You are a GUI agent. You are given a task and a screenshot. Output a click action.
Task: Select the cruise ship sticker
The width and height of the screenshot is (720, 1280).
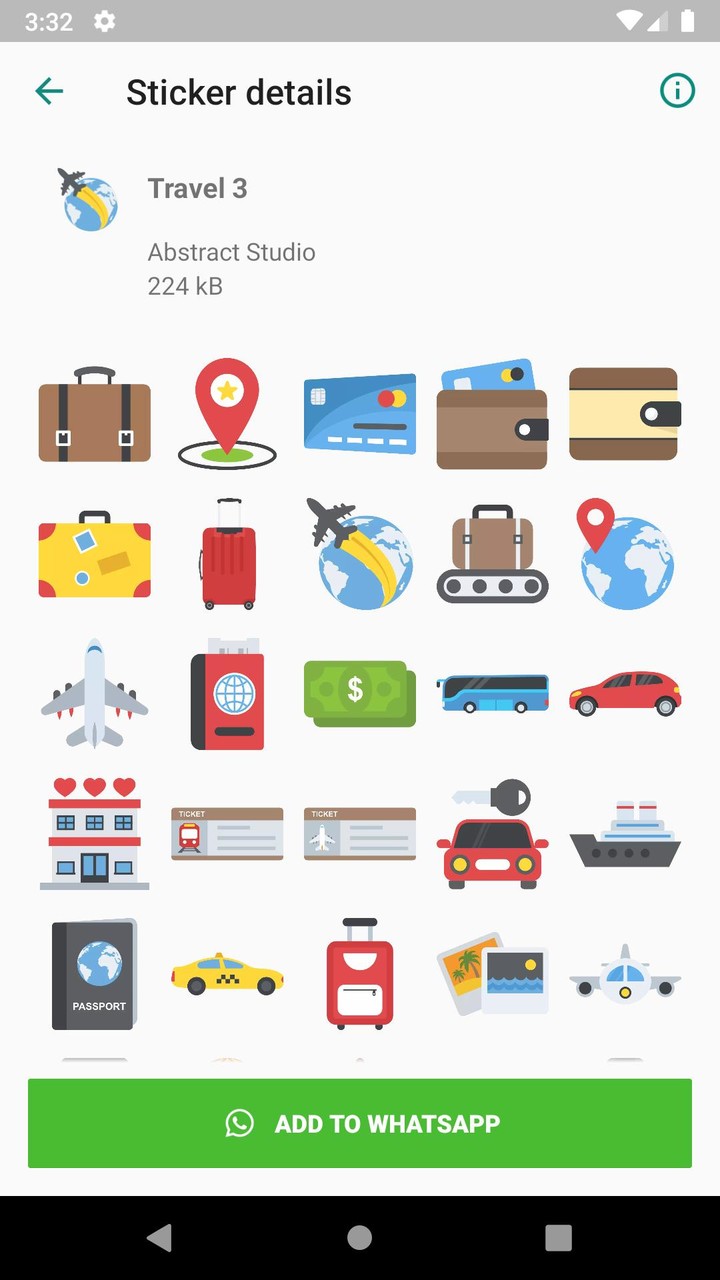tap(625, 833)
